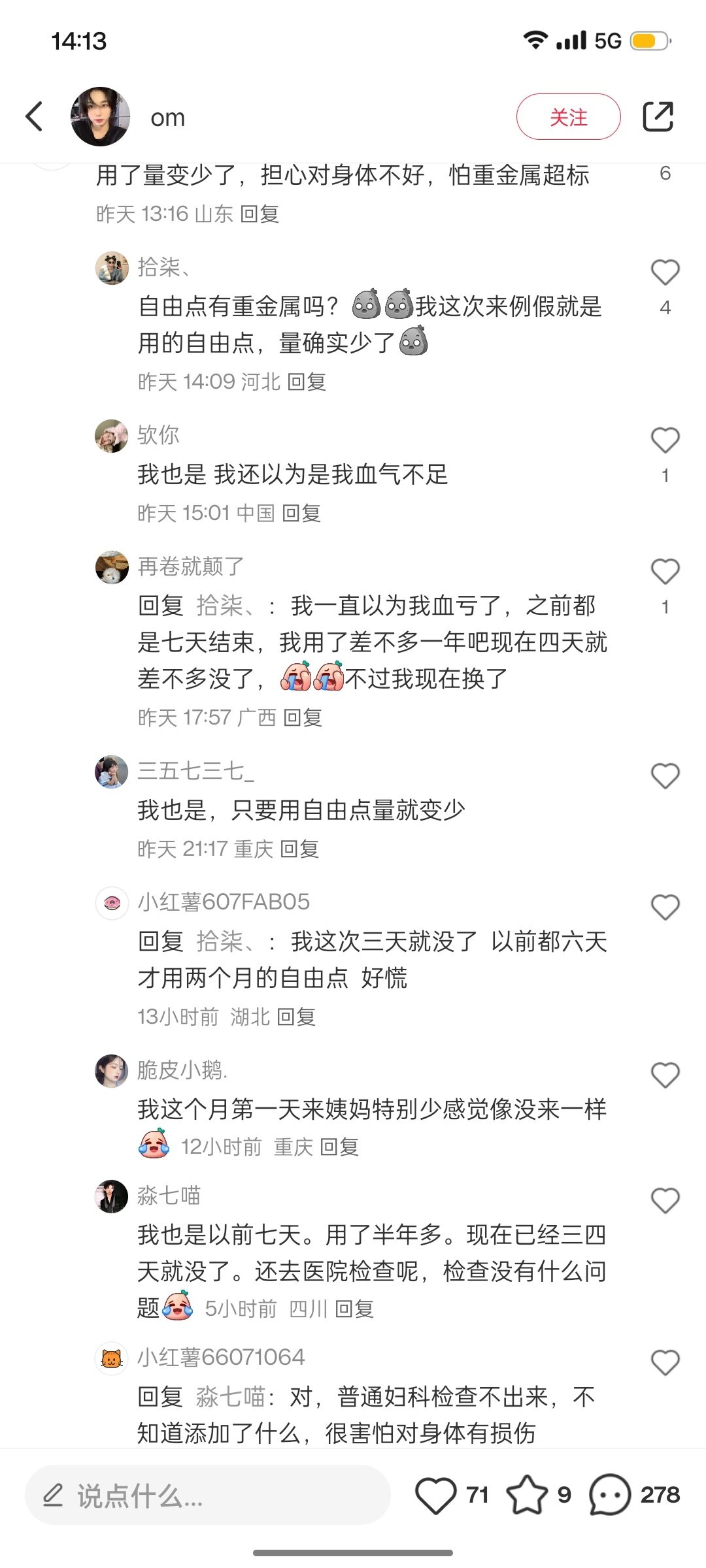The width and height of the screenshot is (706, 1568).
Task: Reply to 淼七喵's comment from 四川
Action: pyautogui.click(x=354, y=1309)
